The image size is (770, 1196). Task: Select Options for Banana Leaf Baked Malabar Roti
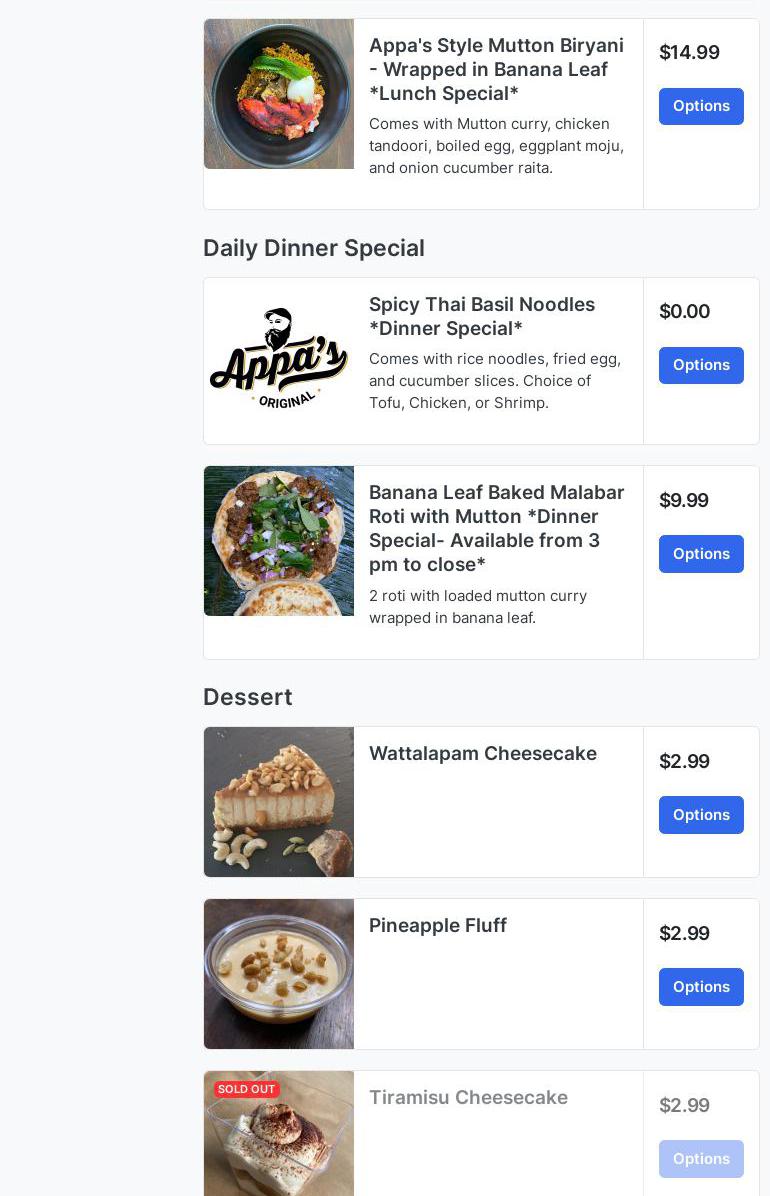(x=701, y=554)
